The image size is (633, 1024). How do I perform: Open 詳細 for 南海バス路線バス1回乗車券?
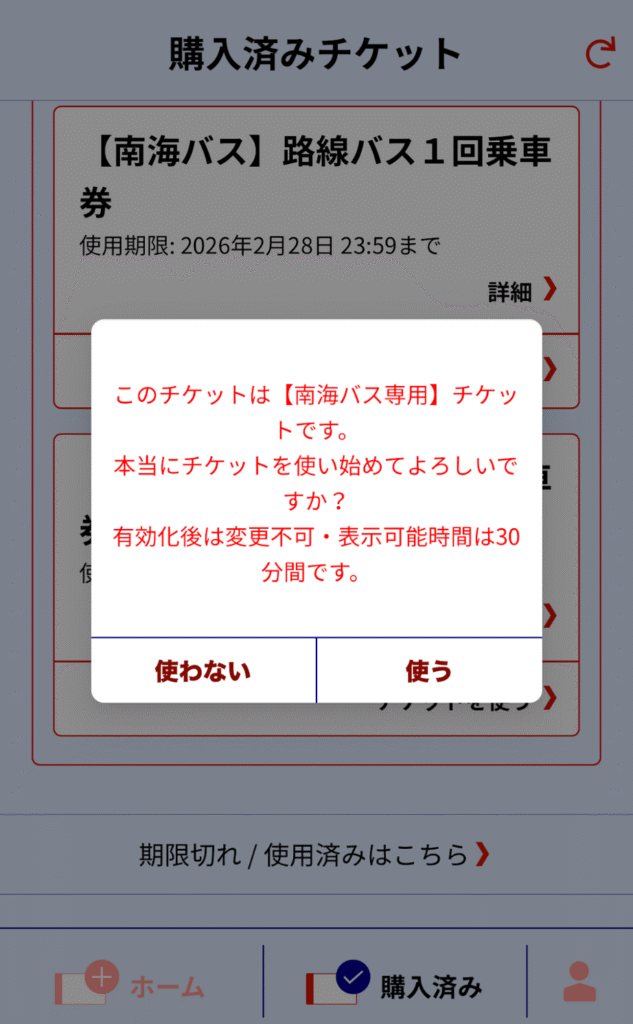pyautogui.click(x=521, y=291)
